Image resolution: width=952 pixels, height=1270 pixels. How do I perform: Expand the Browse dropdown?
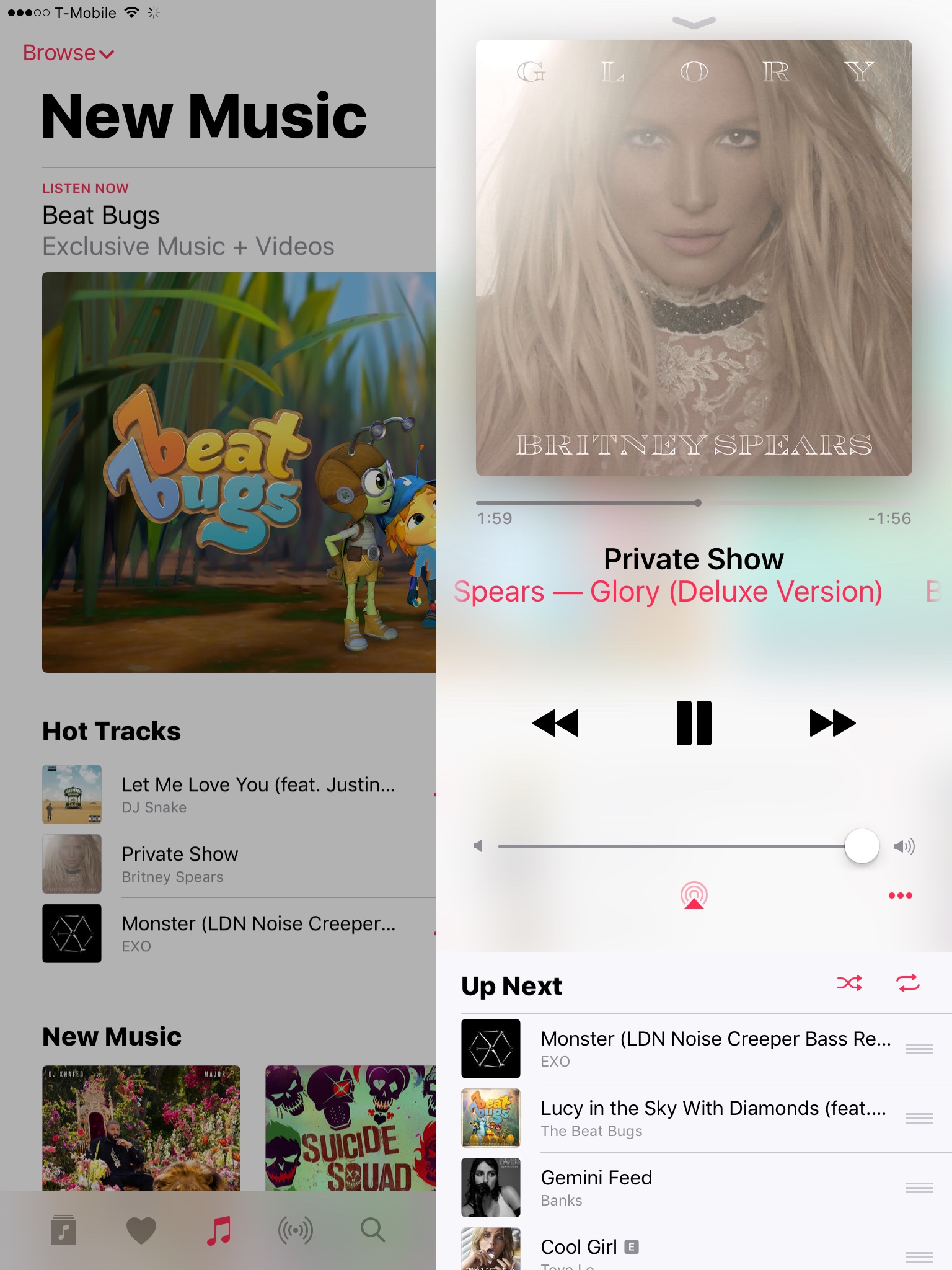click(68, 53)
